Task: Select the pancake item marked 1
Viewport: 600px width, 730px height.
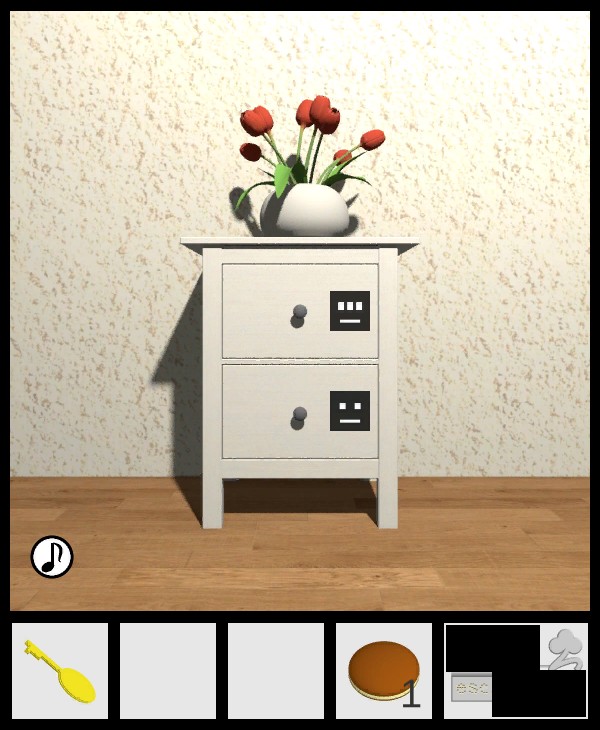Action: click(x=384, y=671)
